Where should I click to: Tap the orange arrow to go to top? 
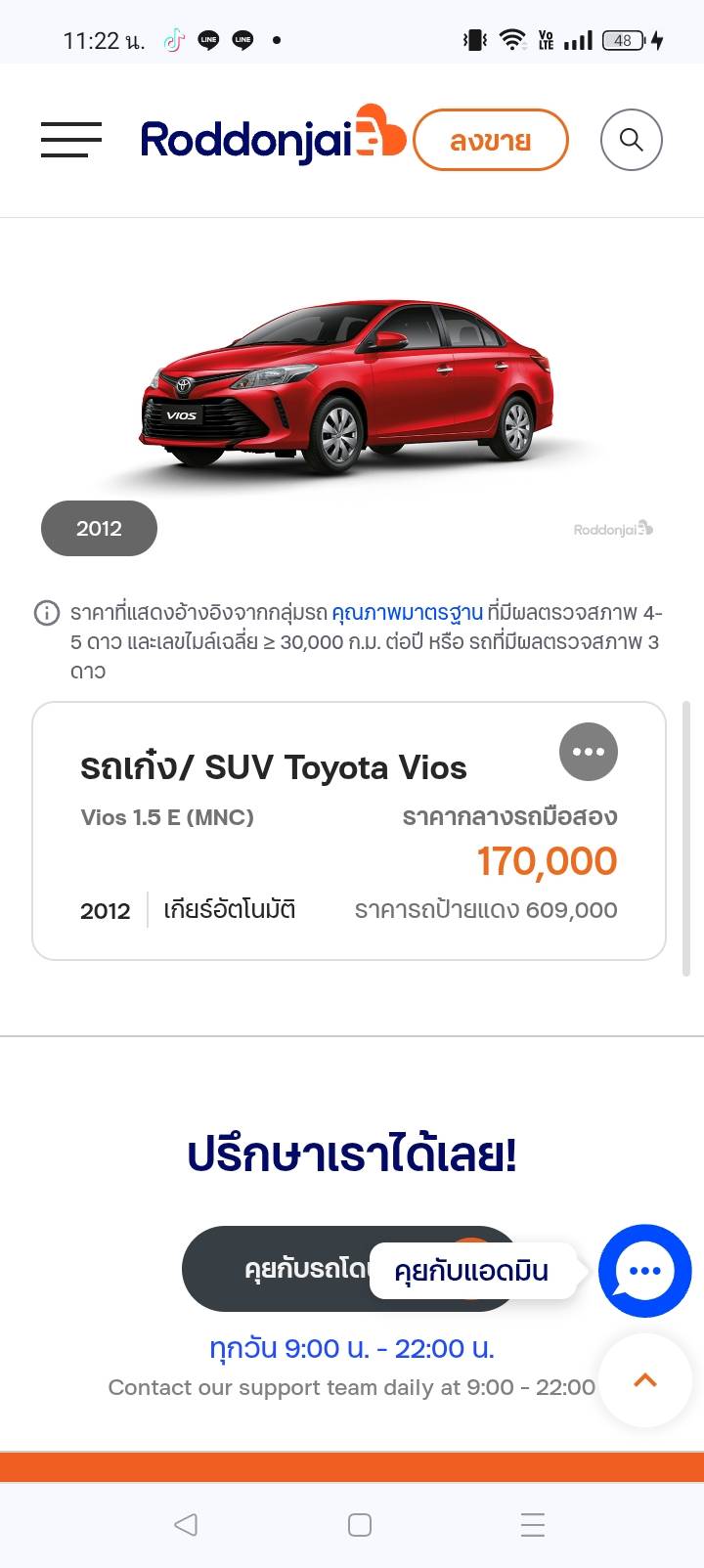pyautogui.click(x=644, y=1380)
